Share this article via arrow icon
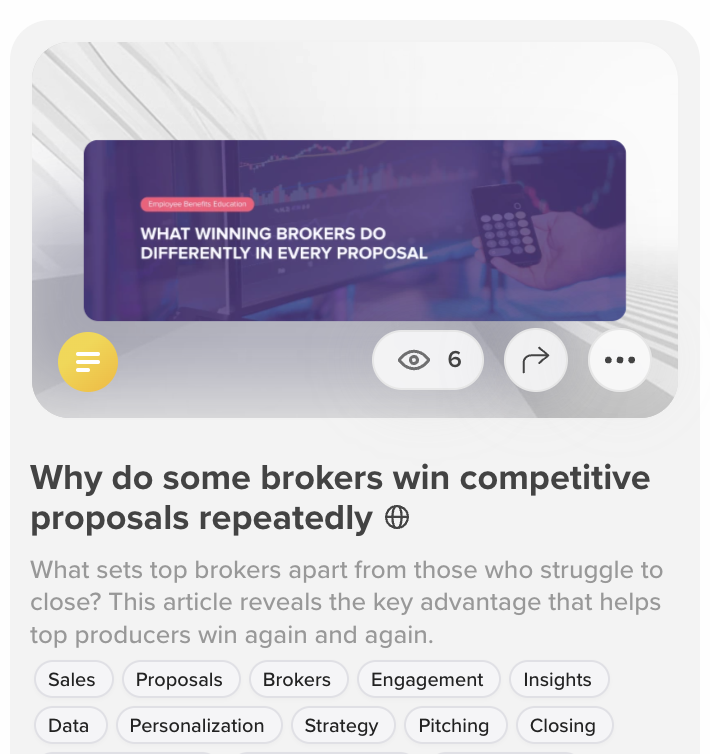 pyautogui.click(x=536, y=360)
